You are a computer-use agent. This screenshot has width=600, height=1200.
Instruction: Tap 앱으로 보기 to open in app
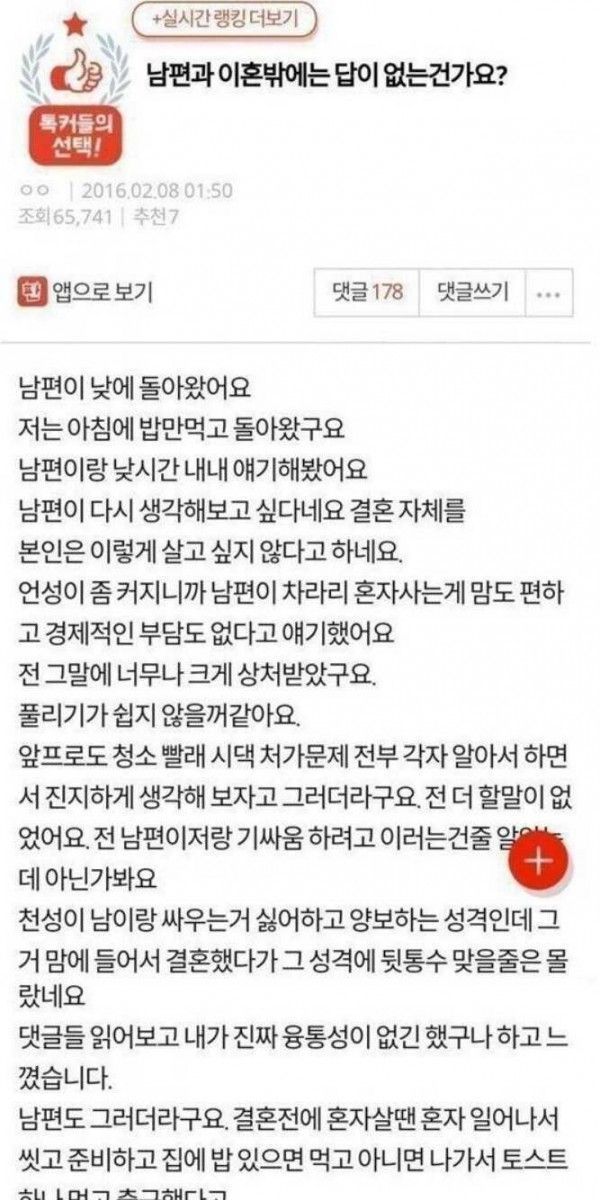tap(87, 293)
